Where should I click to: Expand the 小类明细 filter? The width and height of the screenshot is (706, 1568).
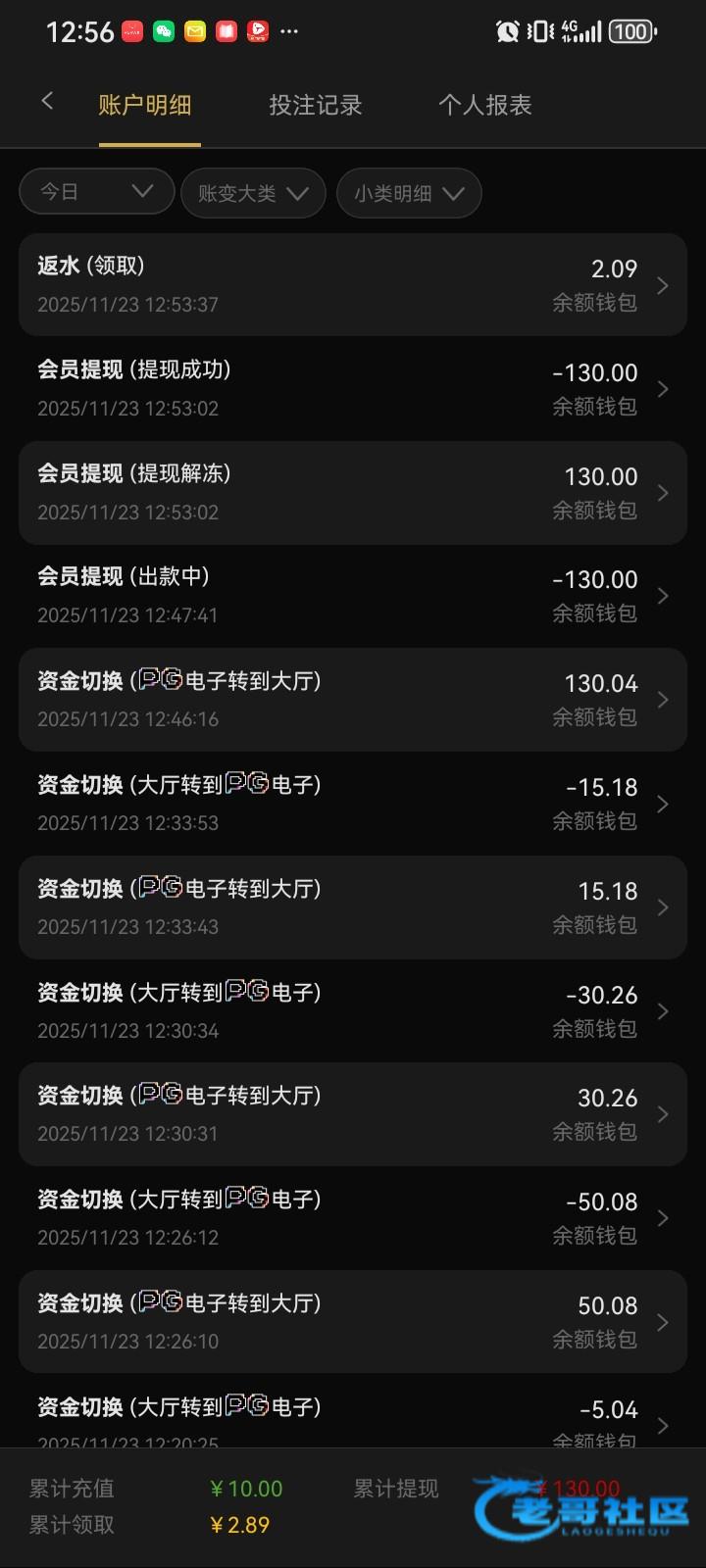point(409,193)
